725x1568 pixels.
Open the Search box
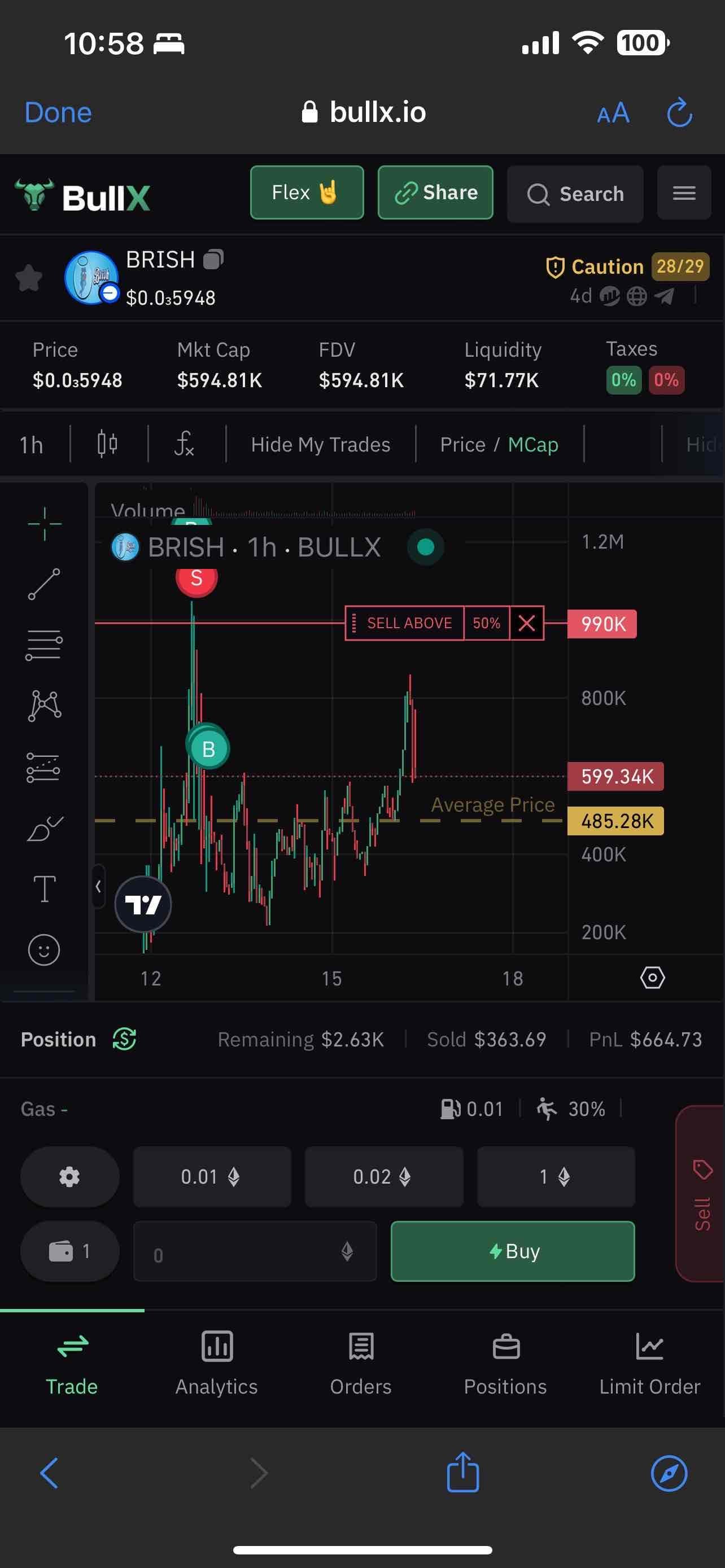[x=575, y=194]
